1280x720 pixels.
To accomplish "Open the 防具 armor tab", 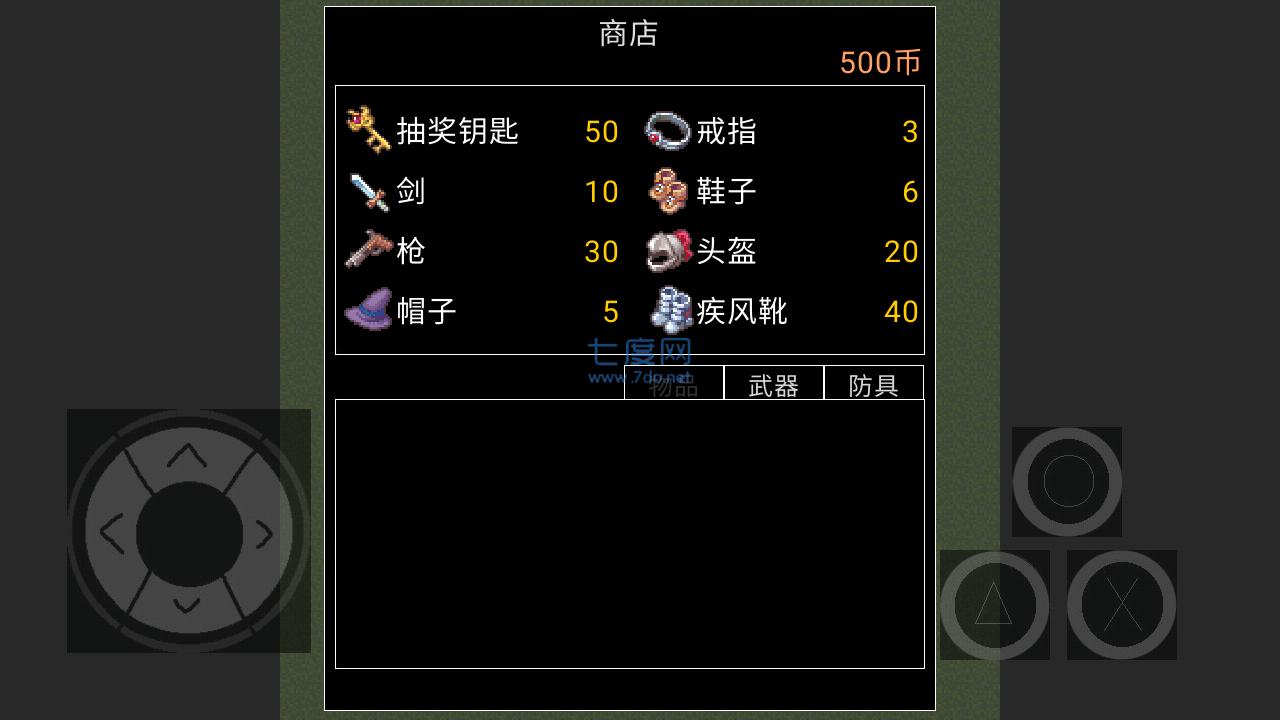I will click(873, 384).
